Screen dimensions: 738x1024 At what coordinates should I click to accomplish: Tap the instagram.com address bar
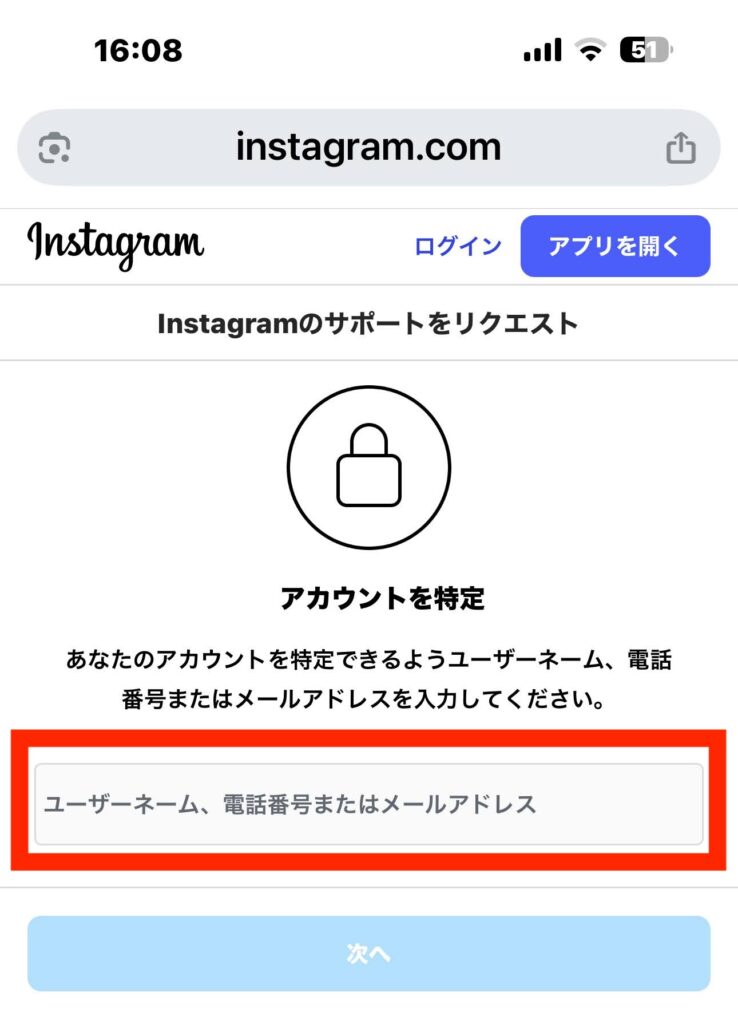coord(368,148)
